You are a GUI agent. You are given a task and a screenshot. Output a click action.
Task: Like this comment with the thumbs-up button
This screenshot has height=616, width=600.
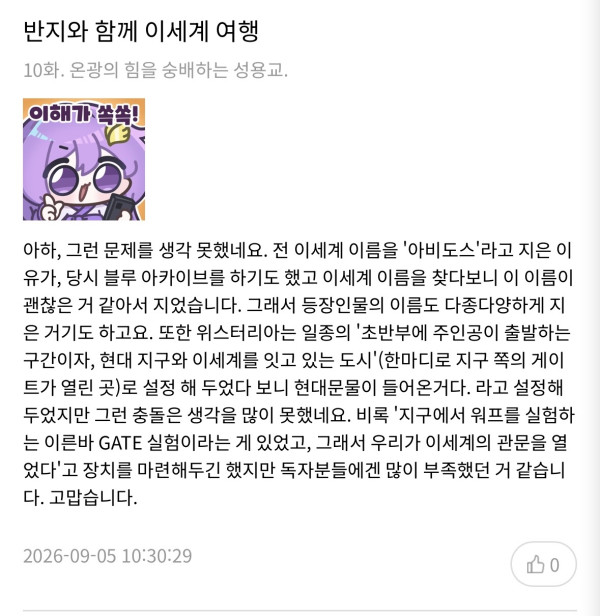543,565
